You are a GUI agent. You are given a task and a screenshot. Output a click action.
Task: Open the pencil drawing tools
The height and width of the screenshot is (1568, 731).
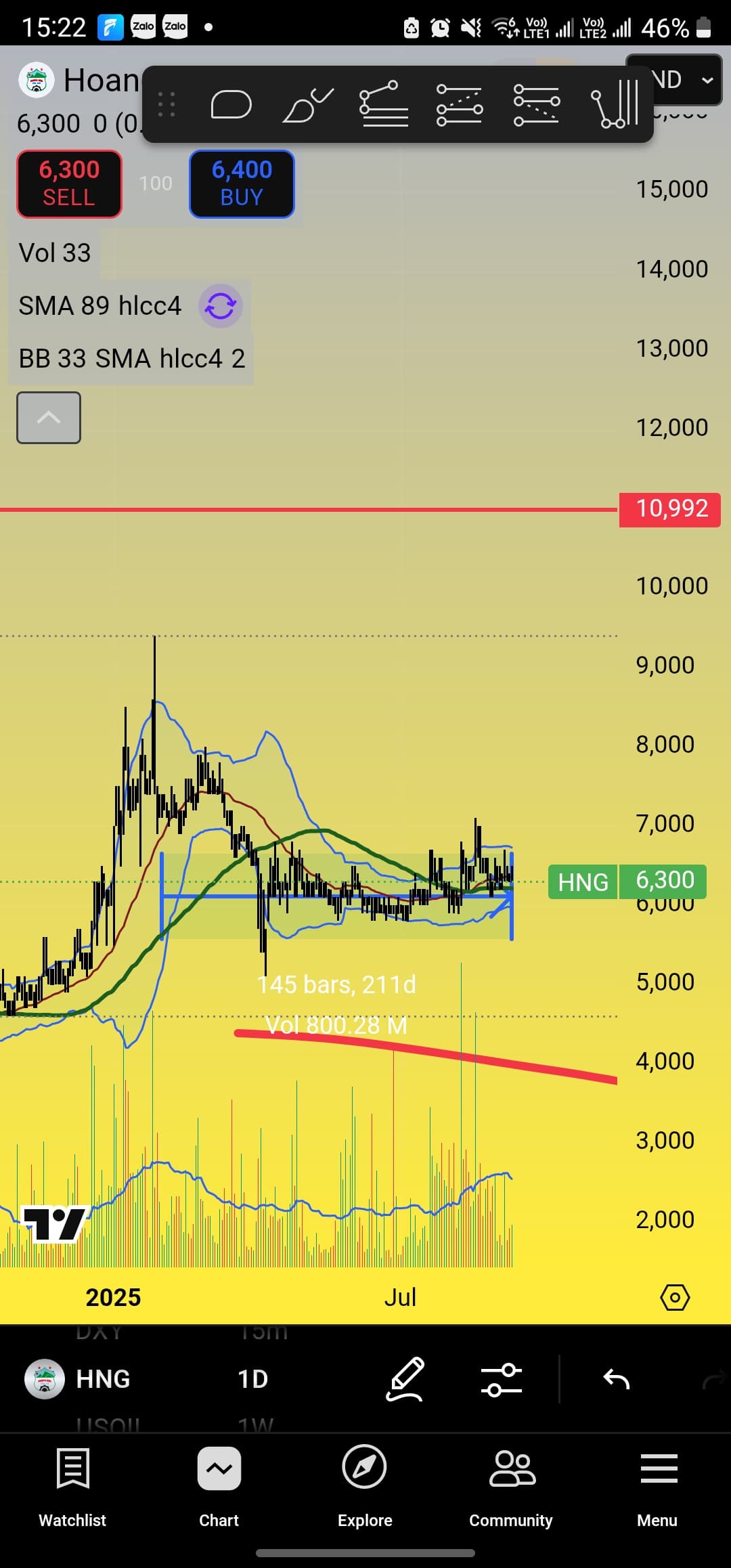tap(405, 1379)
